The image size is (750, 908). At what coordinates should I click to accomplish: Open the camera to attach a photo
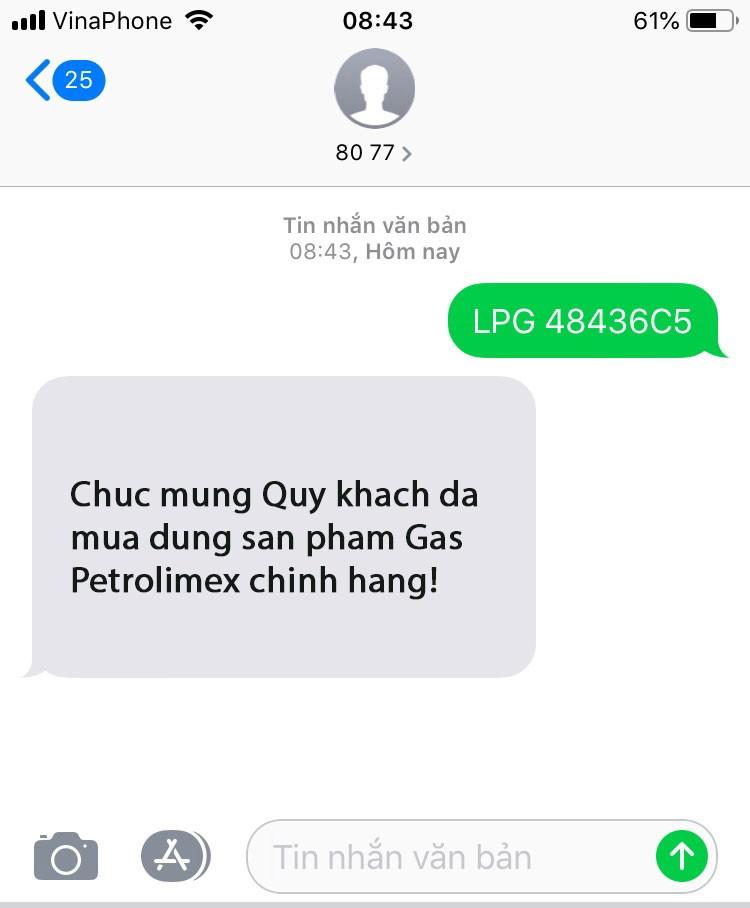point(66,856)
